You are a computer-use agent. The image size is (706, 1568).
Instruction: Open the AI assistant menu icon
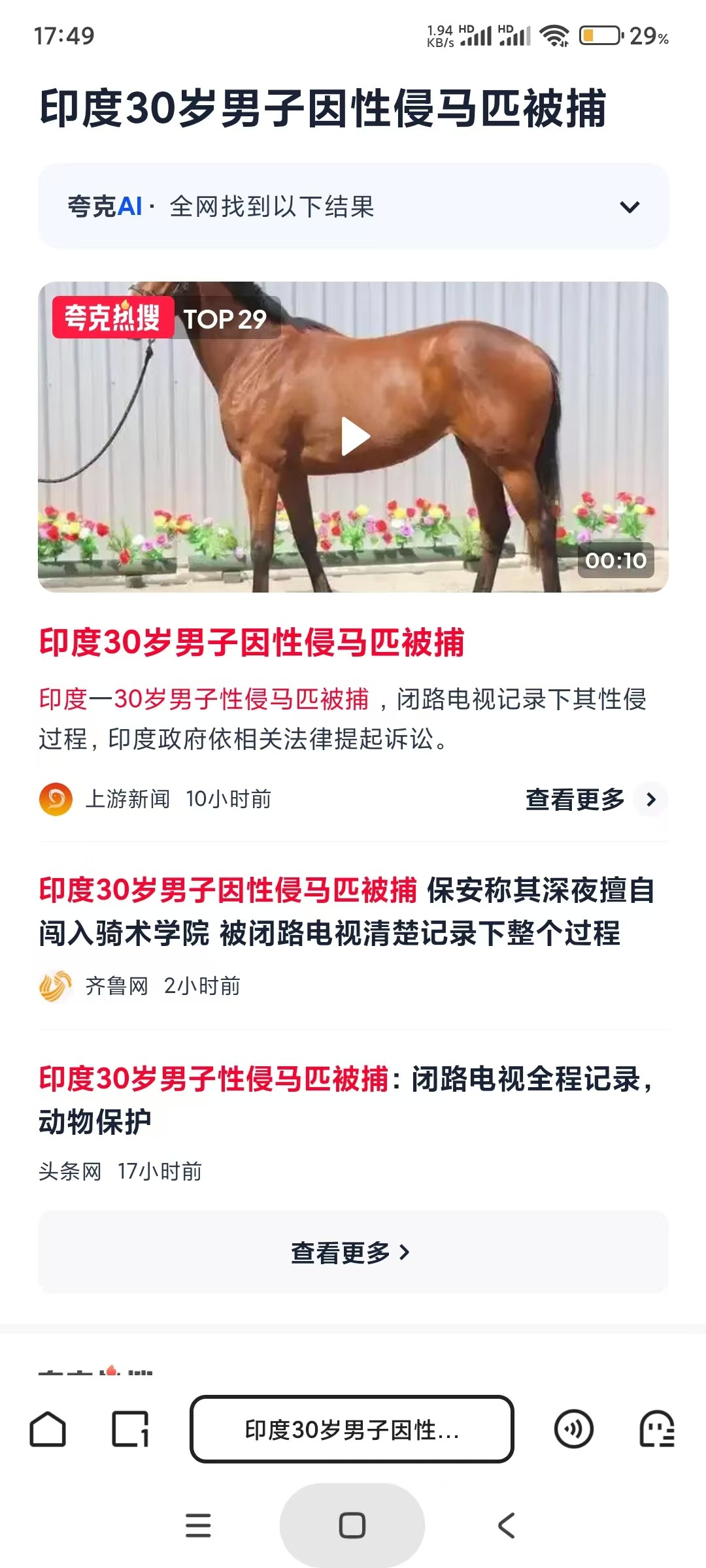pos(656,1429)
